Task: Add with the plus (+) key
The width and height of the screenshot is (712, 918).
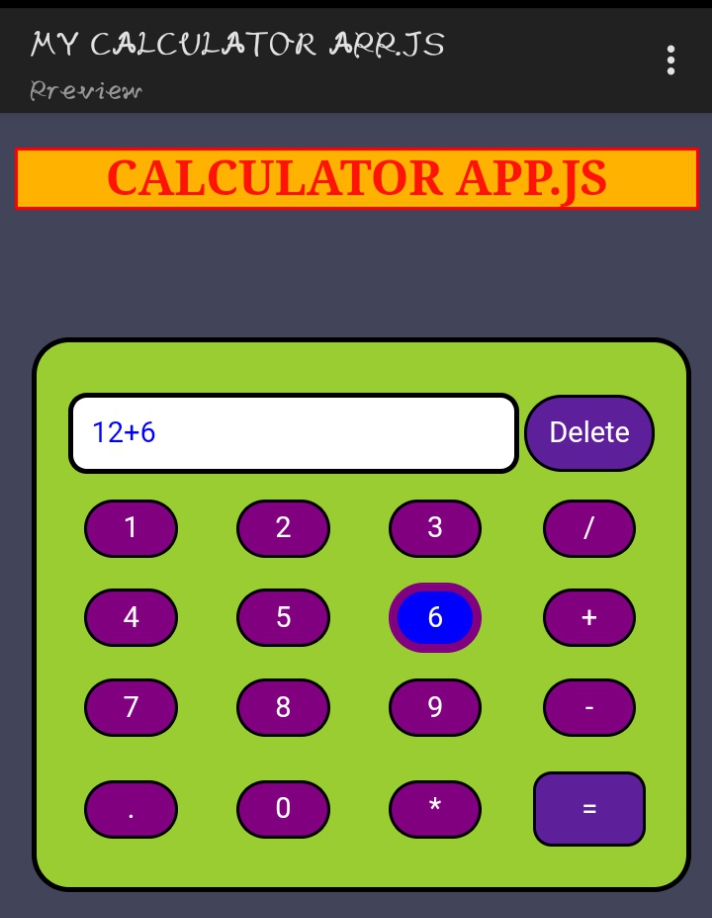Action: coord(589,618)
